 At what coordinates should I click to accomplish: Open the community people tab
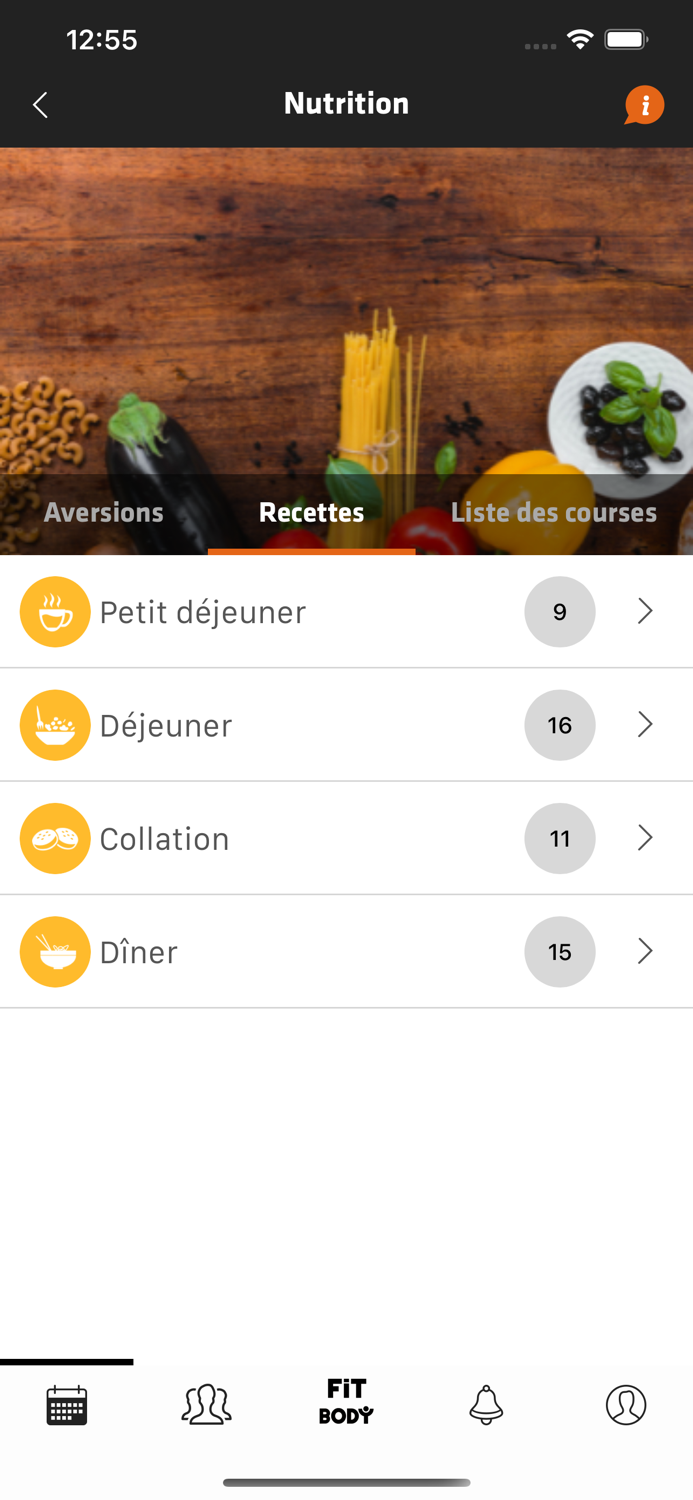pos(206,1405)
